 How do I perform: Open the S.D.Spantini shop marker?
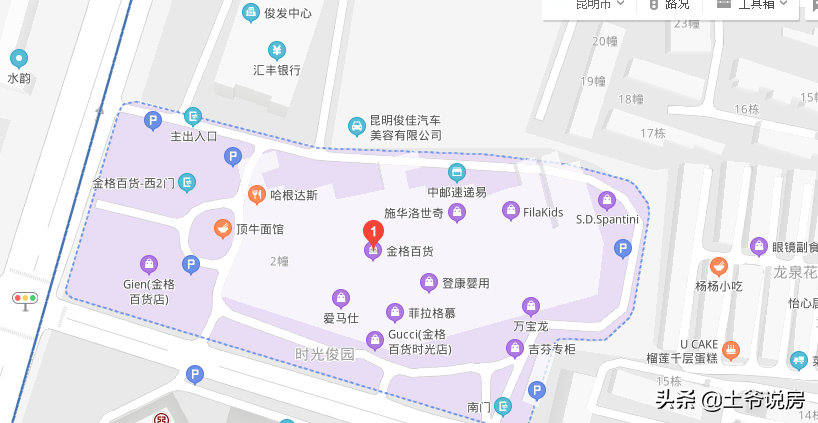(606, 199)
